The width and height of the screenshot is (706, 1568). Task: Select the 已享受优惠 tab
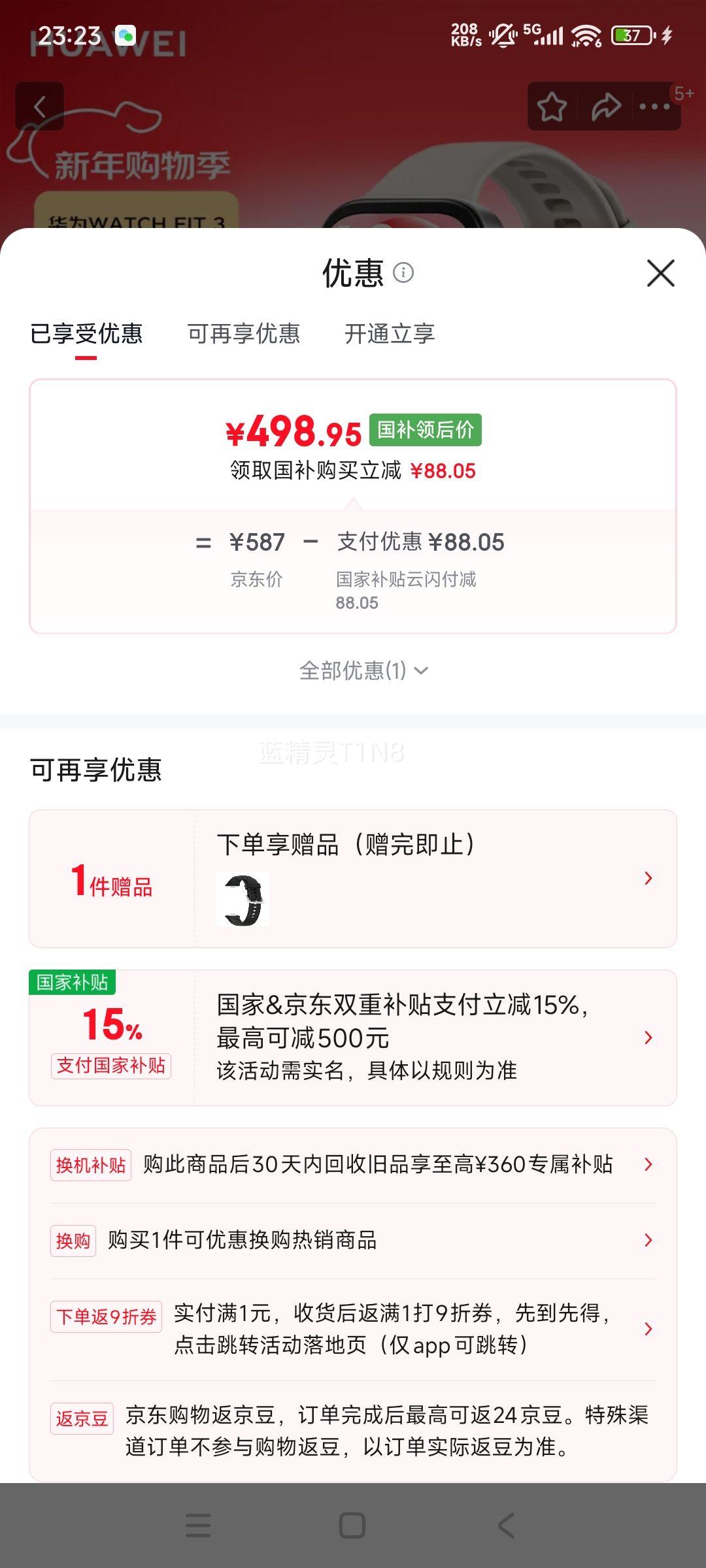(88, 334)
